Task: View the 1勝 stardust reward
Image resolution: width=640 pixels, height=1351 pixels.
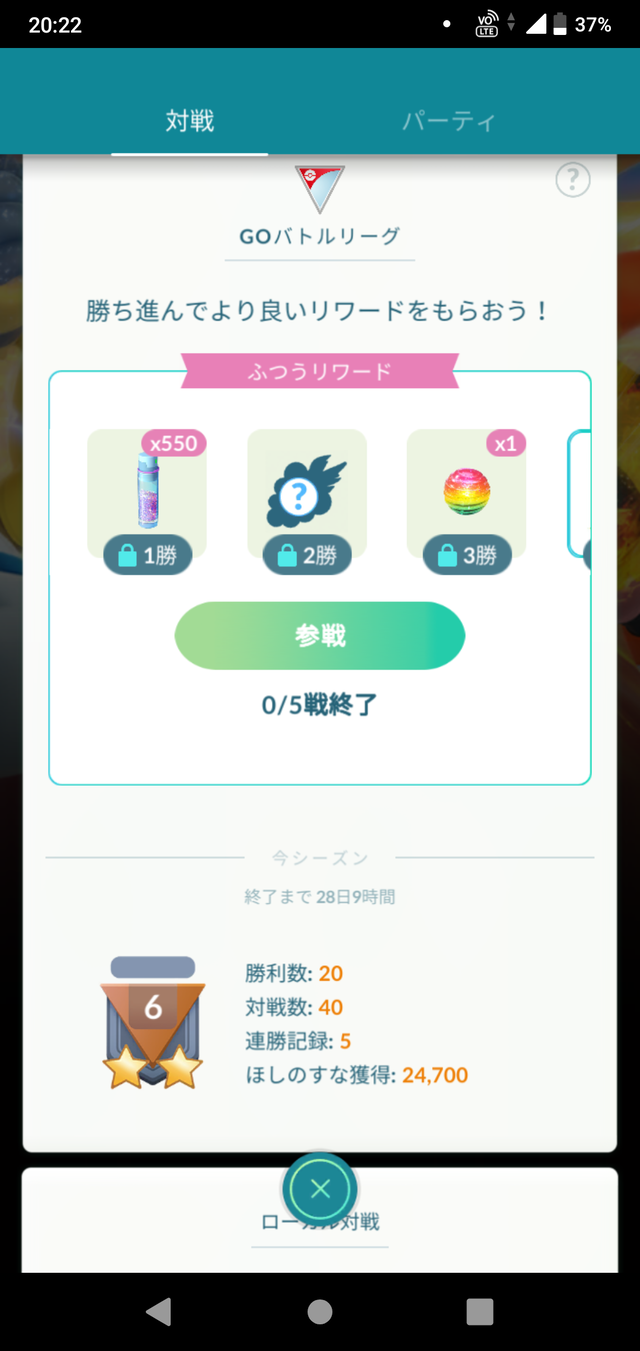Action: click(147, 488)
